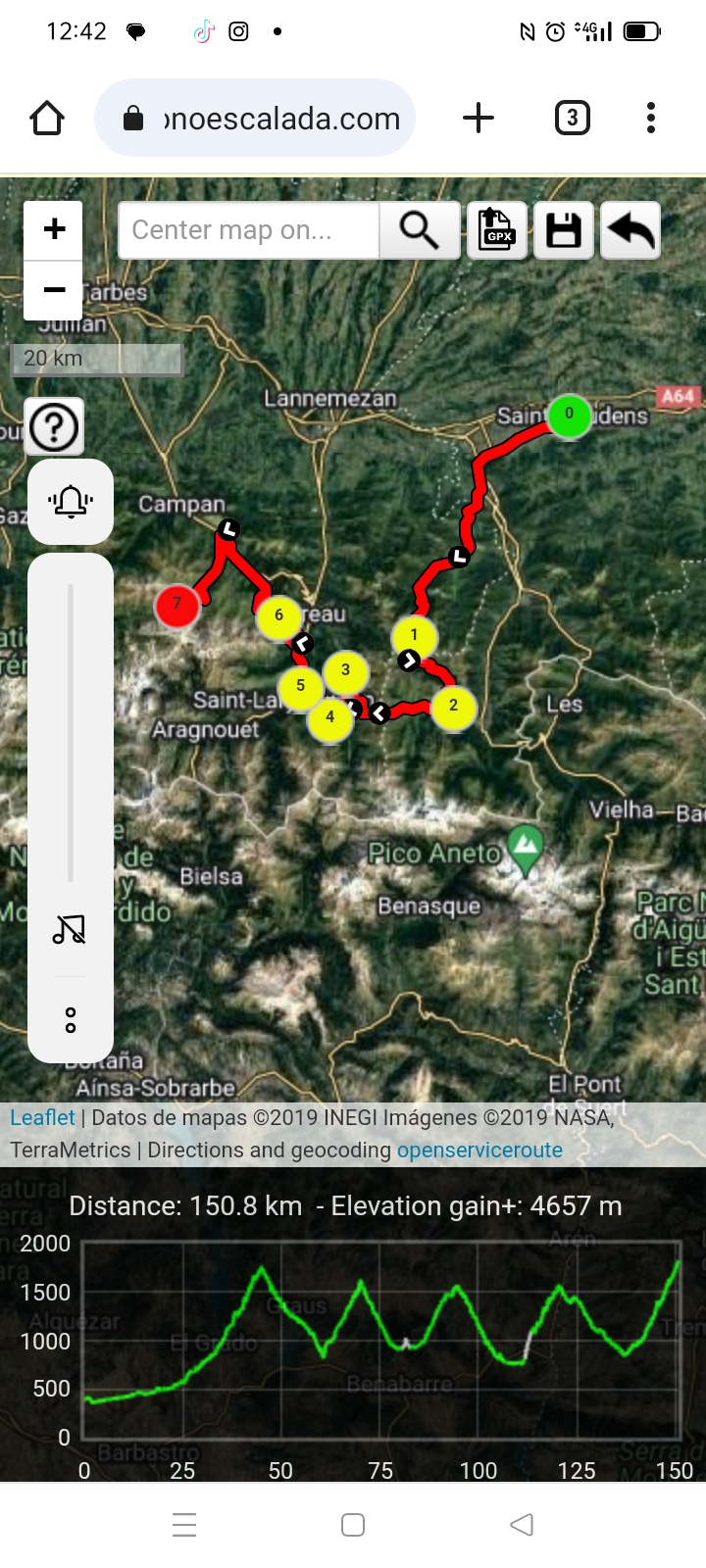Zoom in on the map
Viewport: 706px width, 1568px height.
54,230
